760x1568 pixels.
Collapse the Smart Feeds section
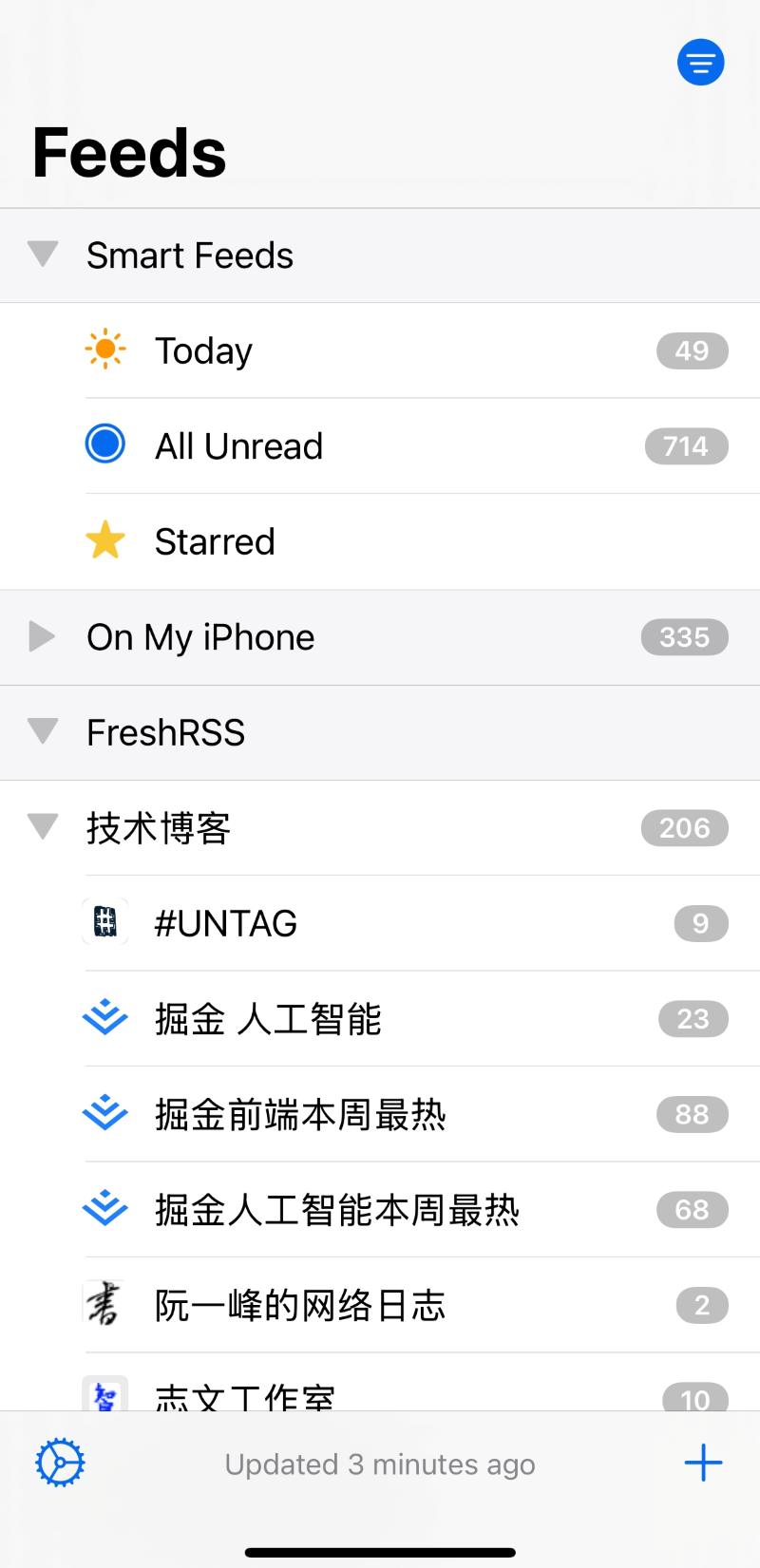(x=43, y=255)
